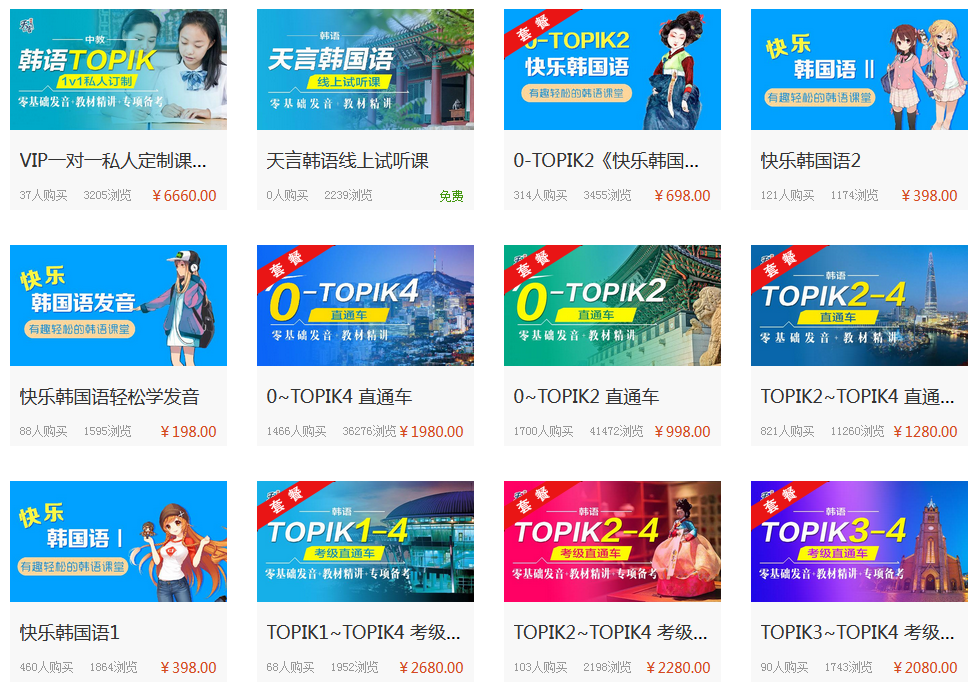Open the free 天言韩语线上试听课 card
The width and height of the screenshot is (979, 693).
point(365,70)
